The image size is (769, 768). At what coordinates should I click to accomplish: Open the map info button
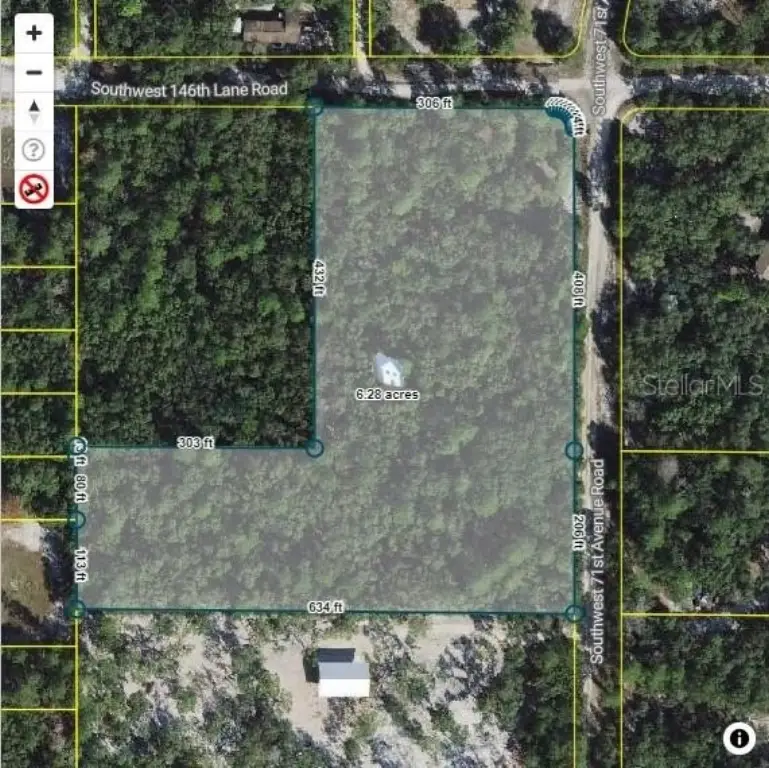tap(739, 739)
